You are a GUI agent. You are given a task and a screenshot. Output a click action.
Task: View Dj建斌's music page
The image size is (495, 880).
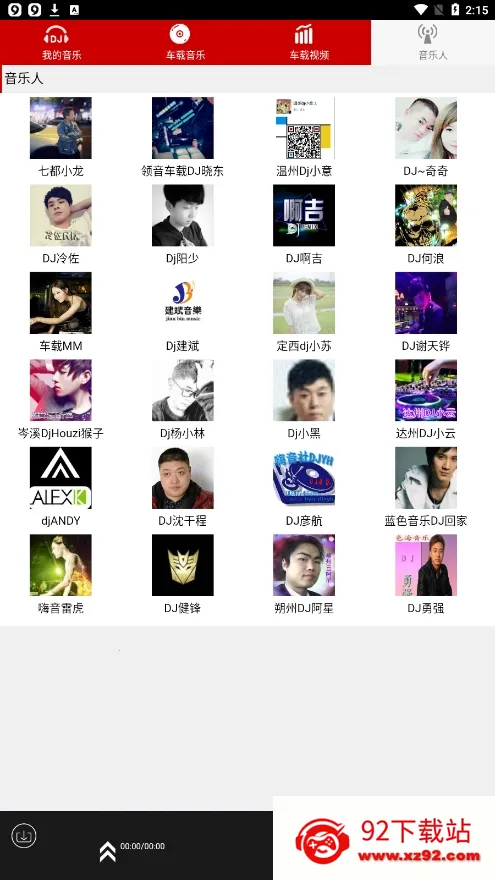pos(182,313)
